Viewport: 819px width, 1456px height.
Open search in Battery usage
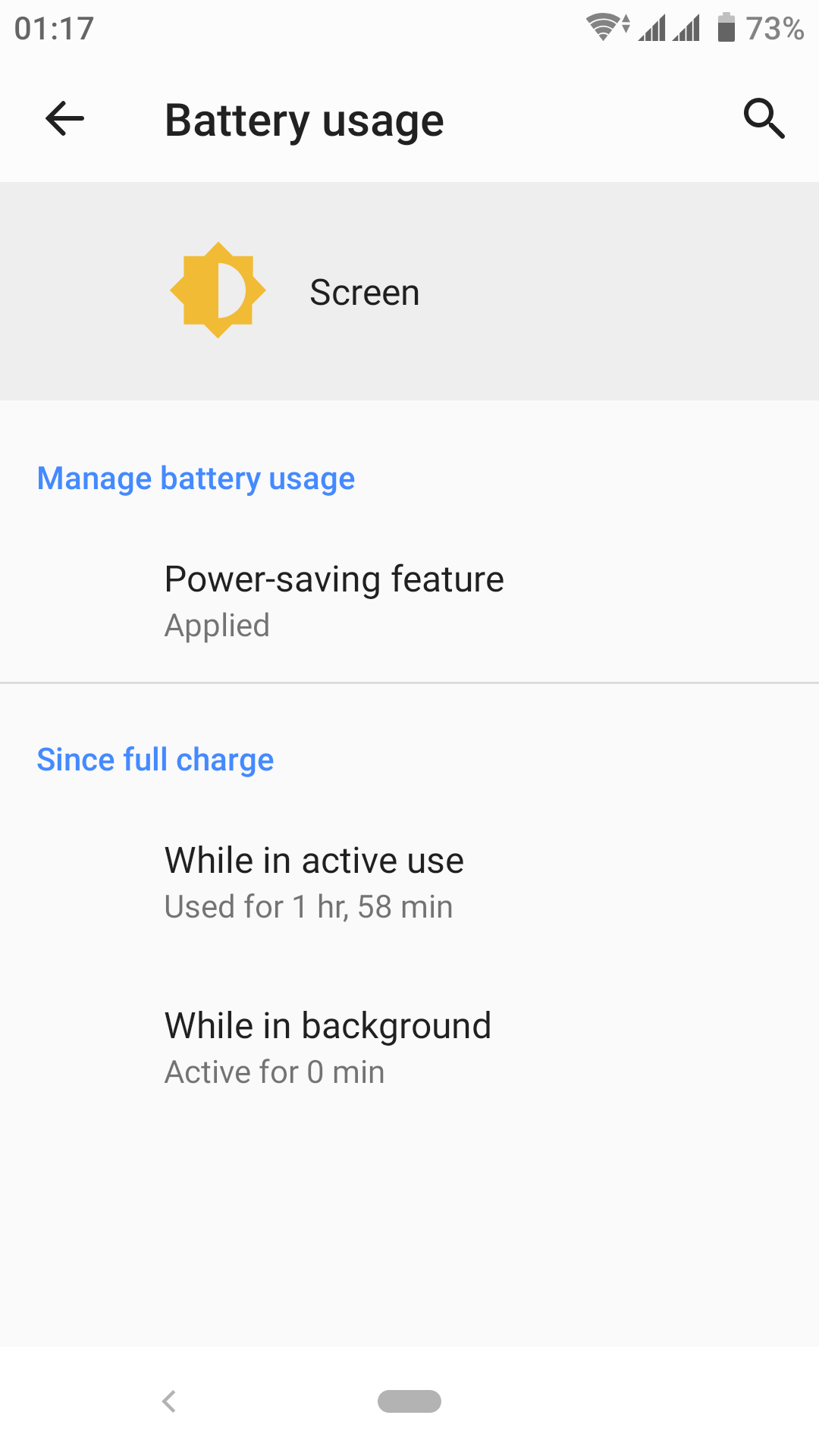pyautogui.click(x=764, y=118)
